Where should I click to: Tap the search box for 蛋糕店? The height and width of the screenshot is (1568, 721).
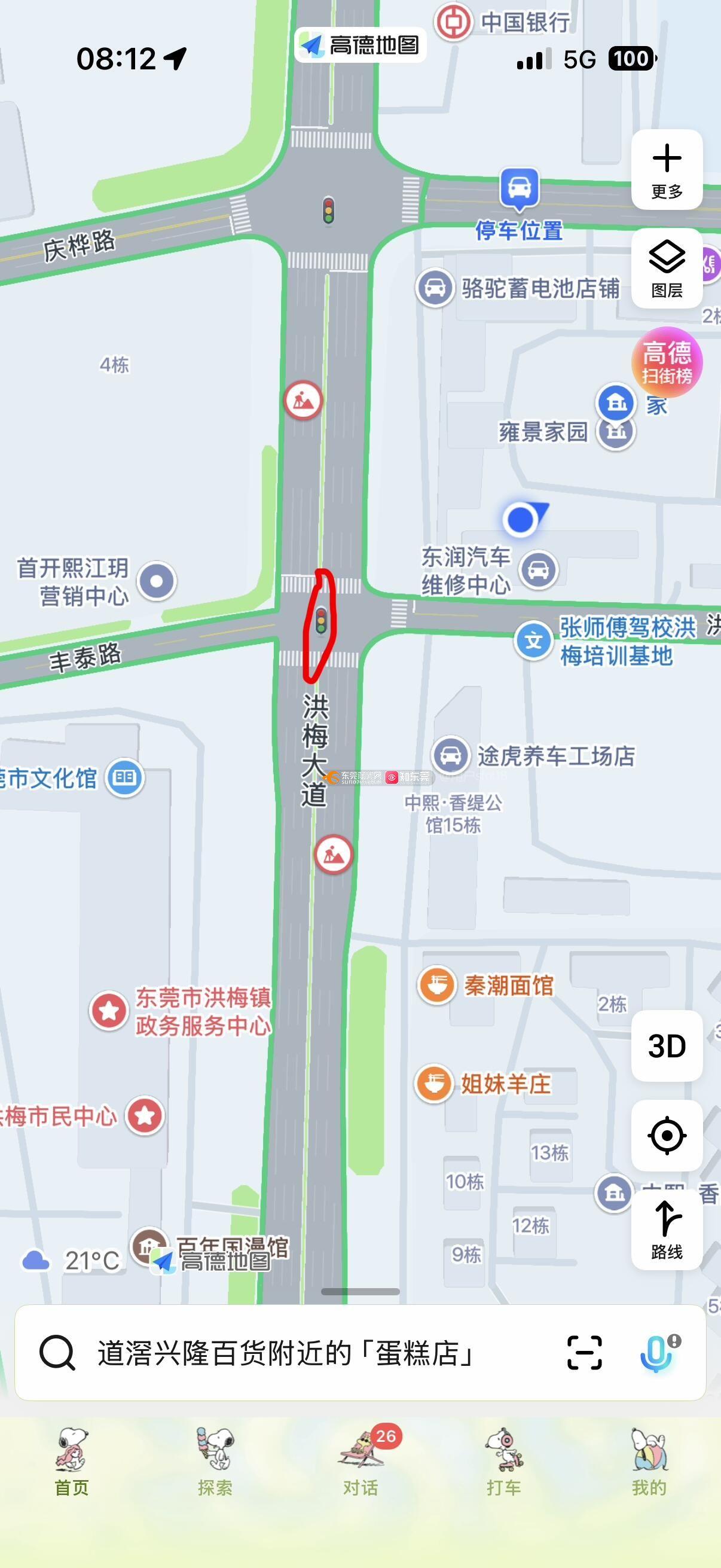pos(286,1353)
